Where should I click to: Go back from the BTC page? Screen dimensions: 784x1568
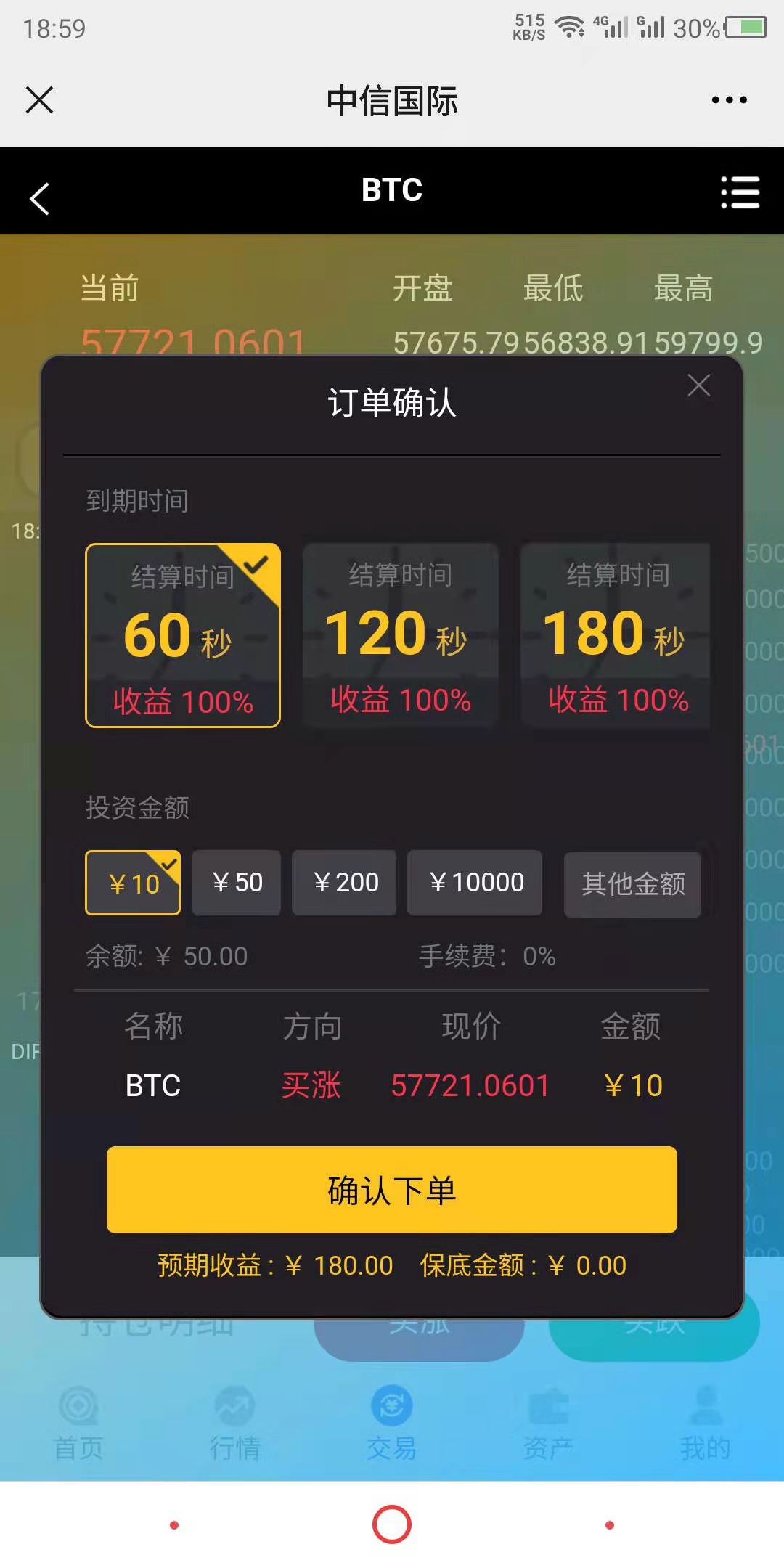39,198
